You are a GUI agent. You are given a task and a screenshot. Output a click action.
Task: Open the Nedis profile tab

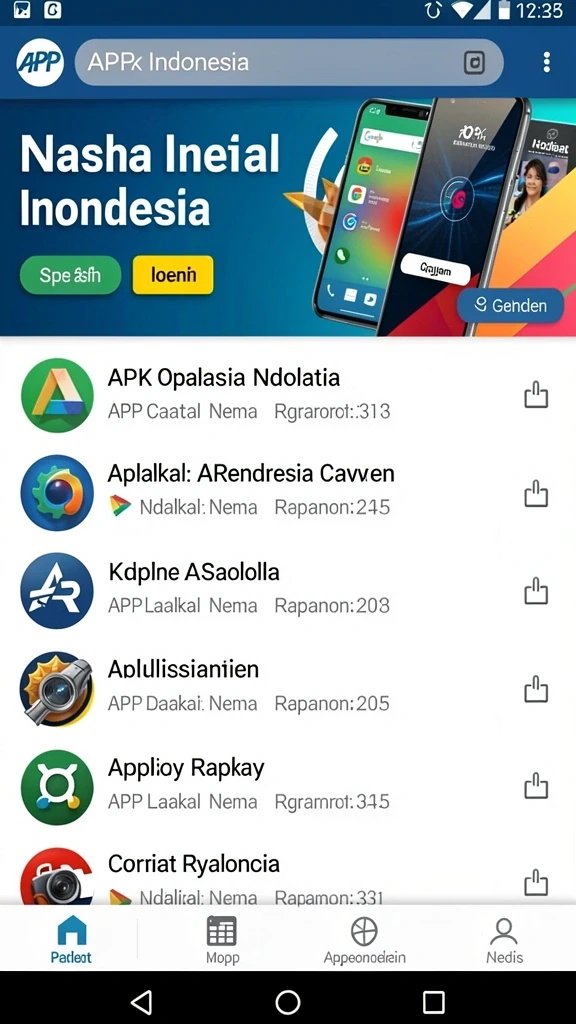(504, 939)
